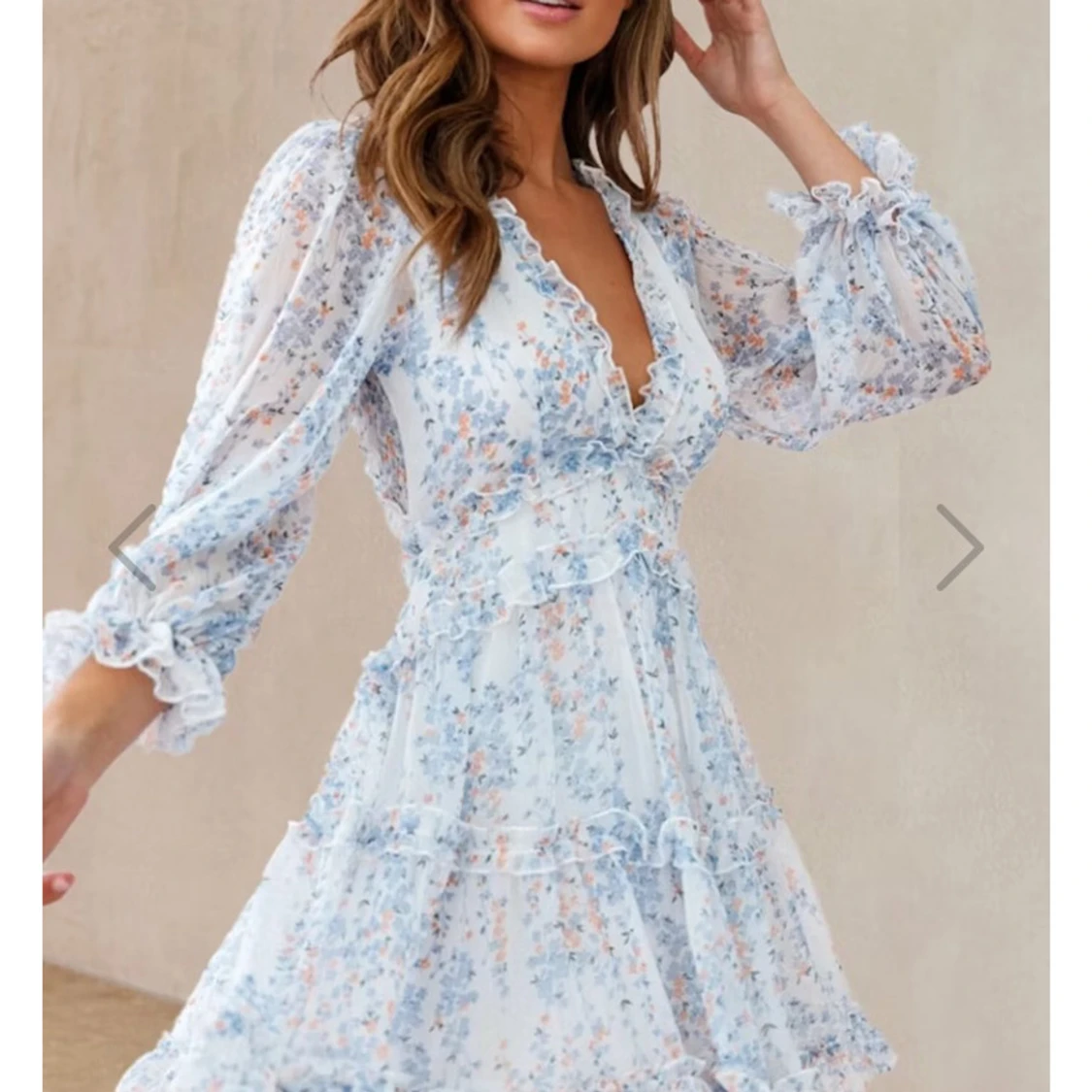Go back to the previous product photo
1092x1092 pixels.
click(133, 547)
